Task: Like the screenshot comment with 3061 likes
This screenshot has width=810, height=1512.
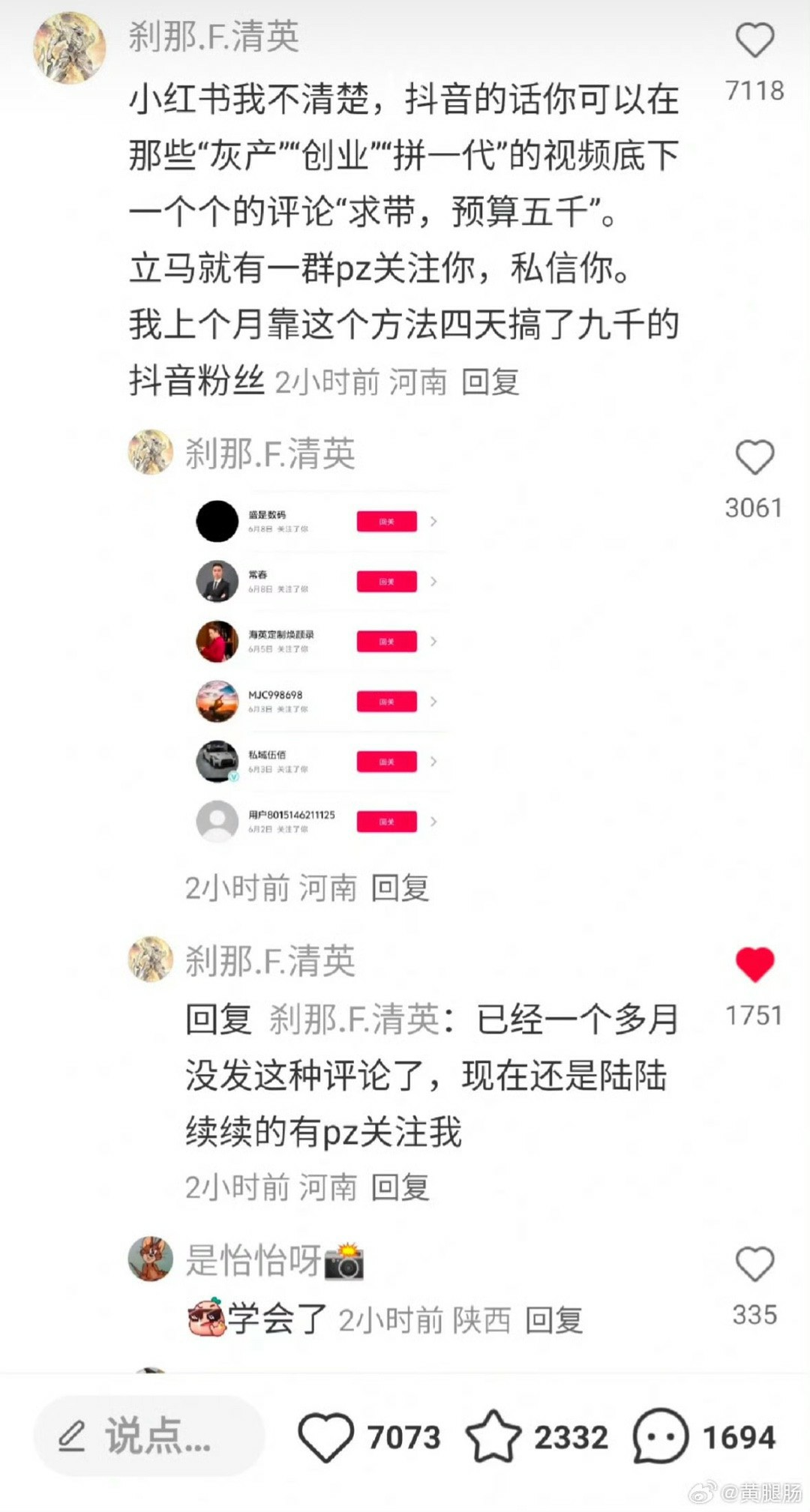Action: [754, 458]
